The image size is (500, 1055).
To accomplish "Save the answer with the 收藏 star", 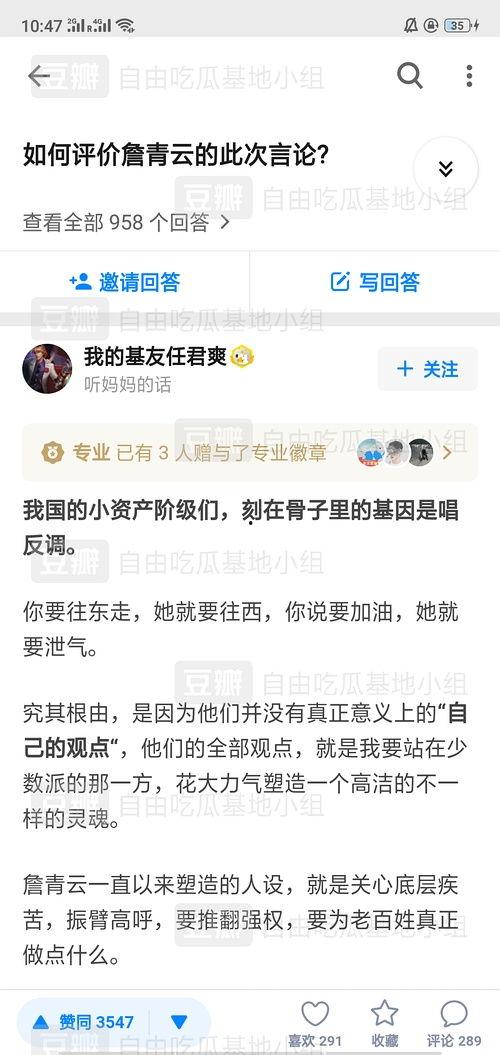I will 385,1023.
